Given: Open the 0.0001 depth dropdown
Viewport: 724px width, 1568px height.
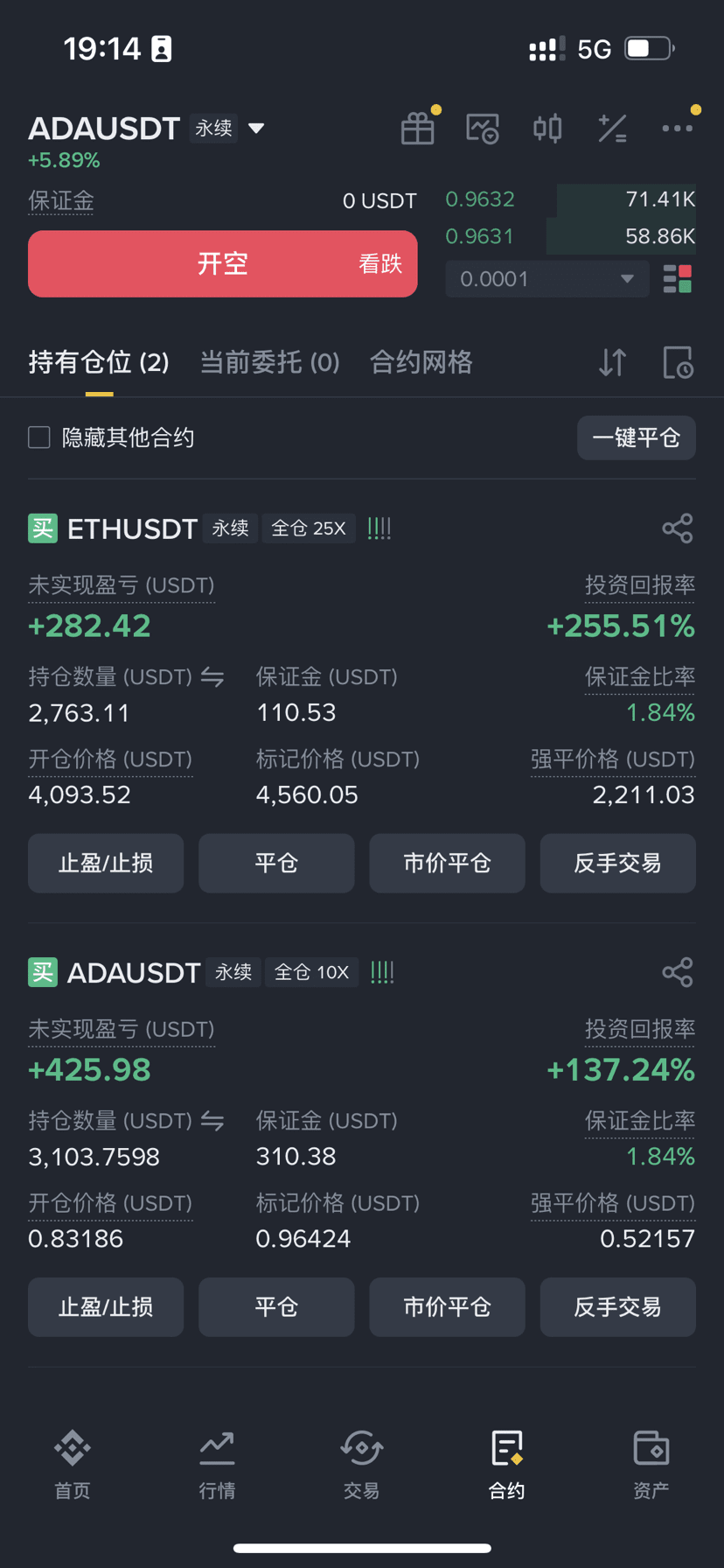Looking at the screenshot, I should (546, 279).
